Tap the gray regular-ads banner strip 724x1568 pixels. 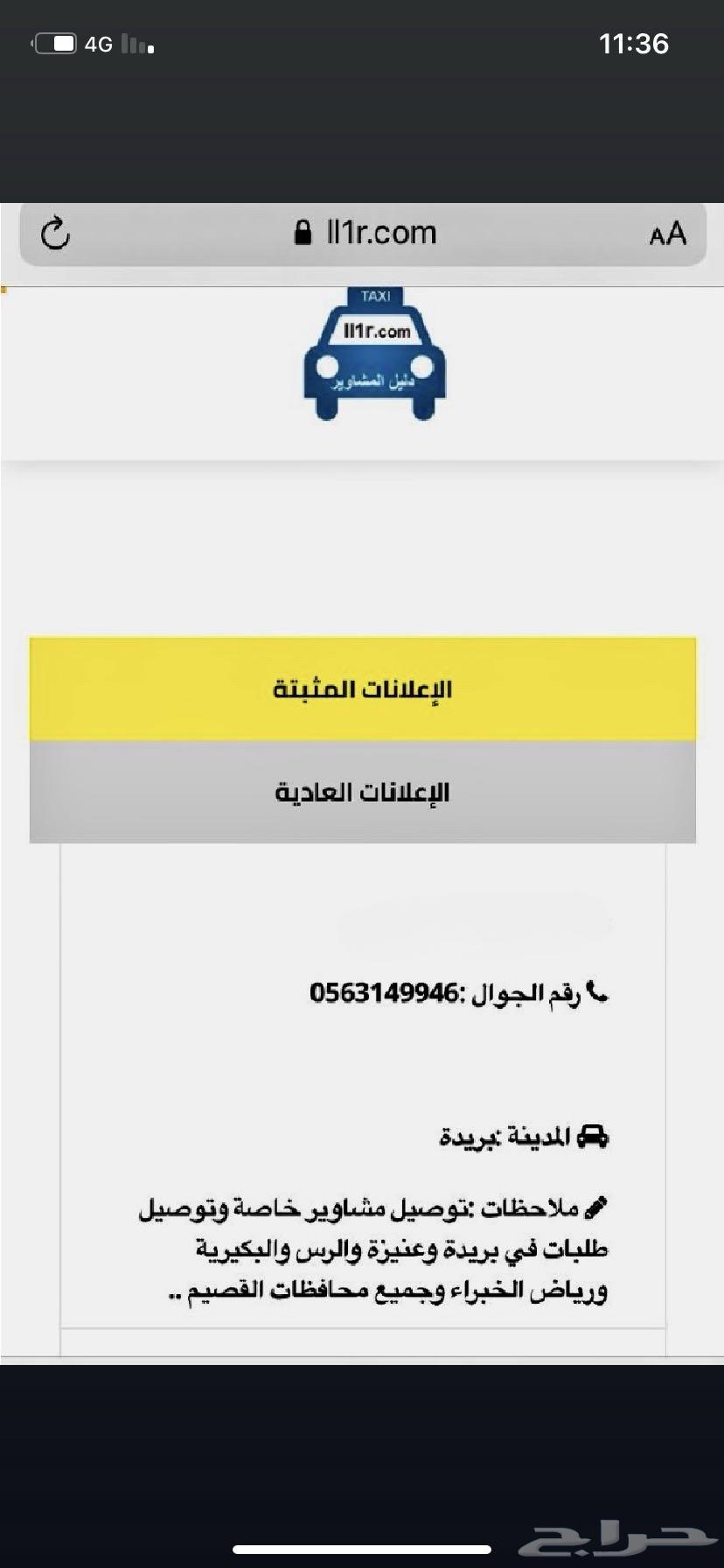click(362, 791)
